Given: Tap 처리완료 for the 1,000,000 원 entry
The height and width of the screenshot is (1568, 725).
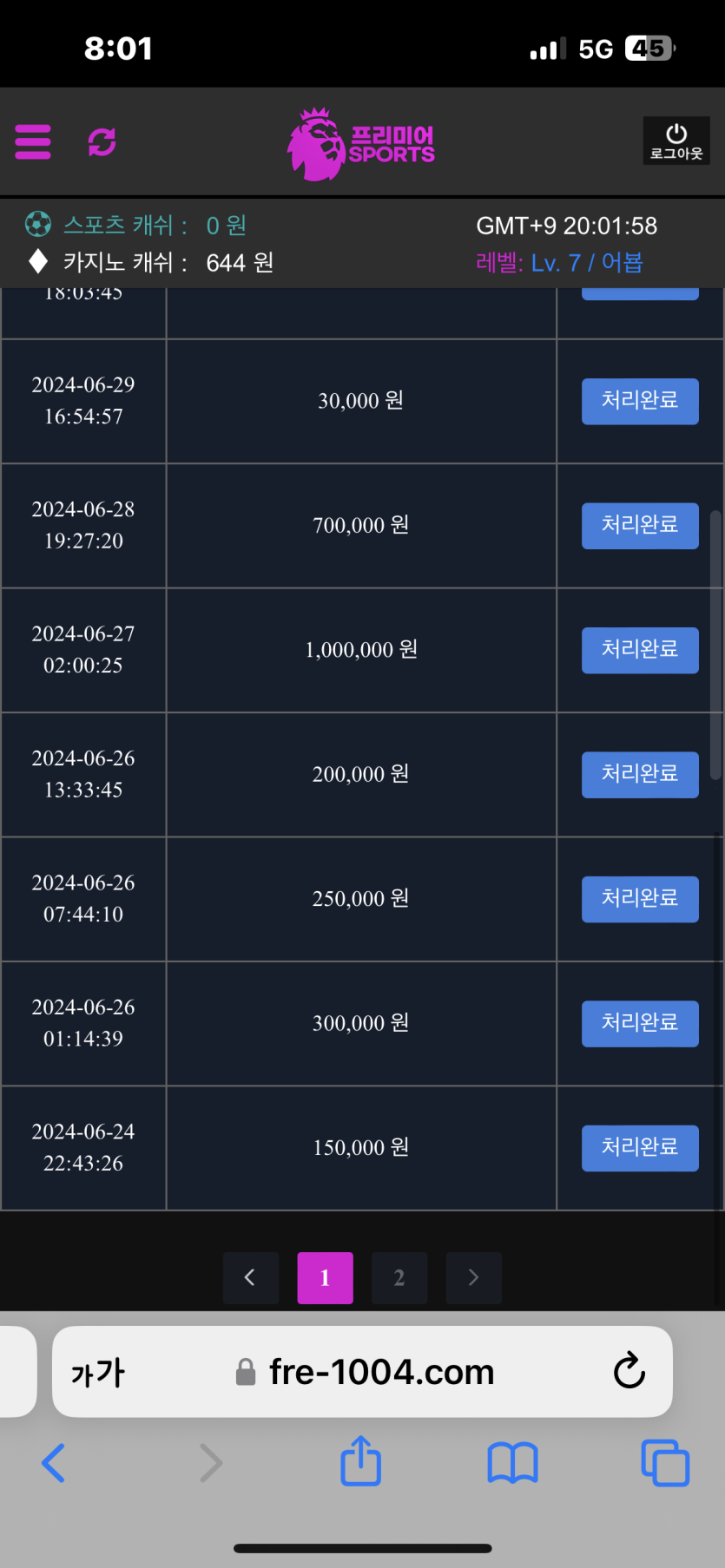Looking at the screenshot, I should click(x=640, y=650).
